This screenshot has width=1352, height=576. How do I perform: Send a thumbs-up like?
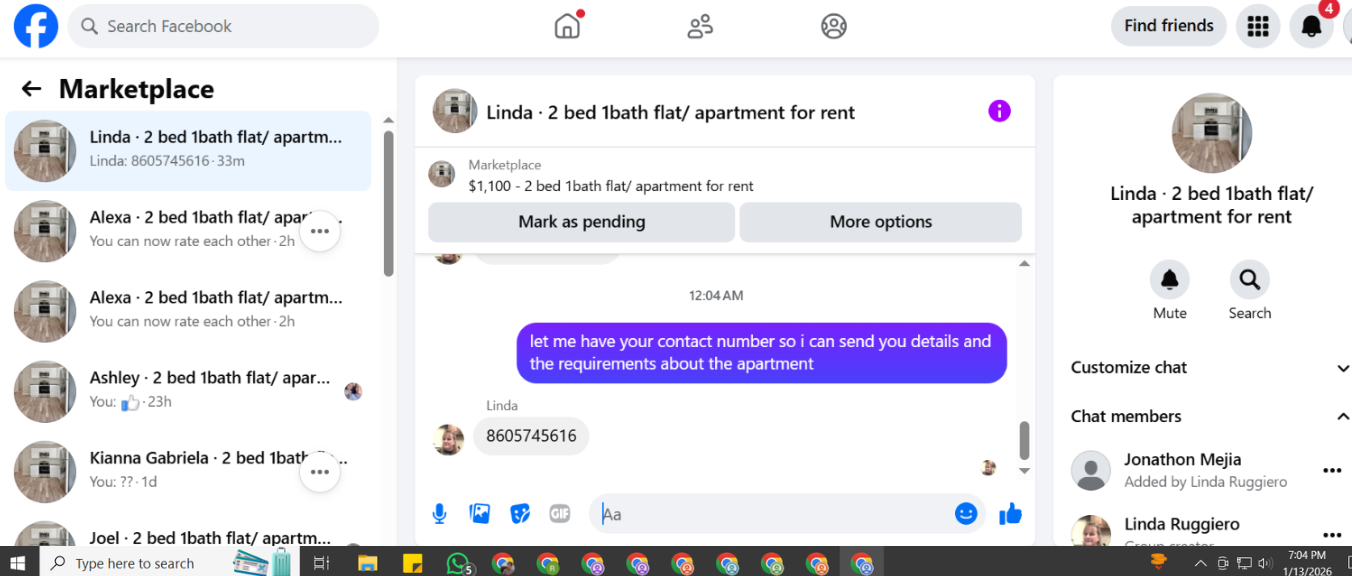1010,514
